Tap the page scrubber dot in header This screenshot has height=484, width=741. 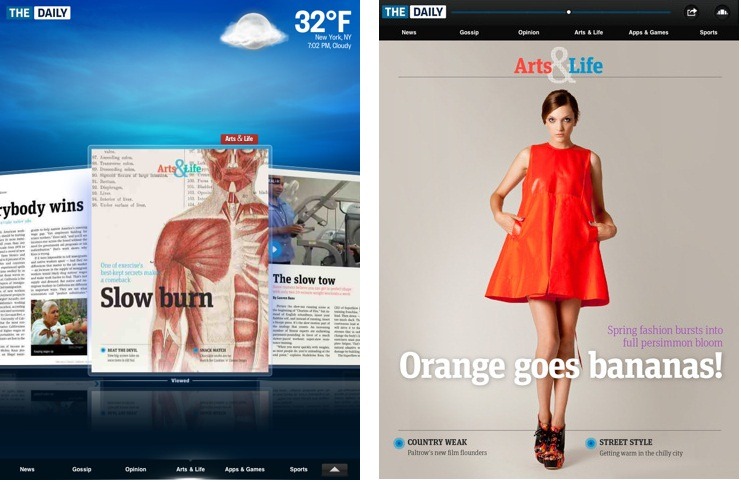point(569,12)
